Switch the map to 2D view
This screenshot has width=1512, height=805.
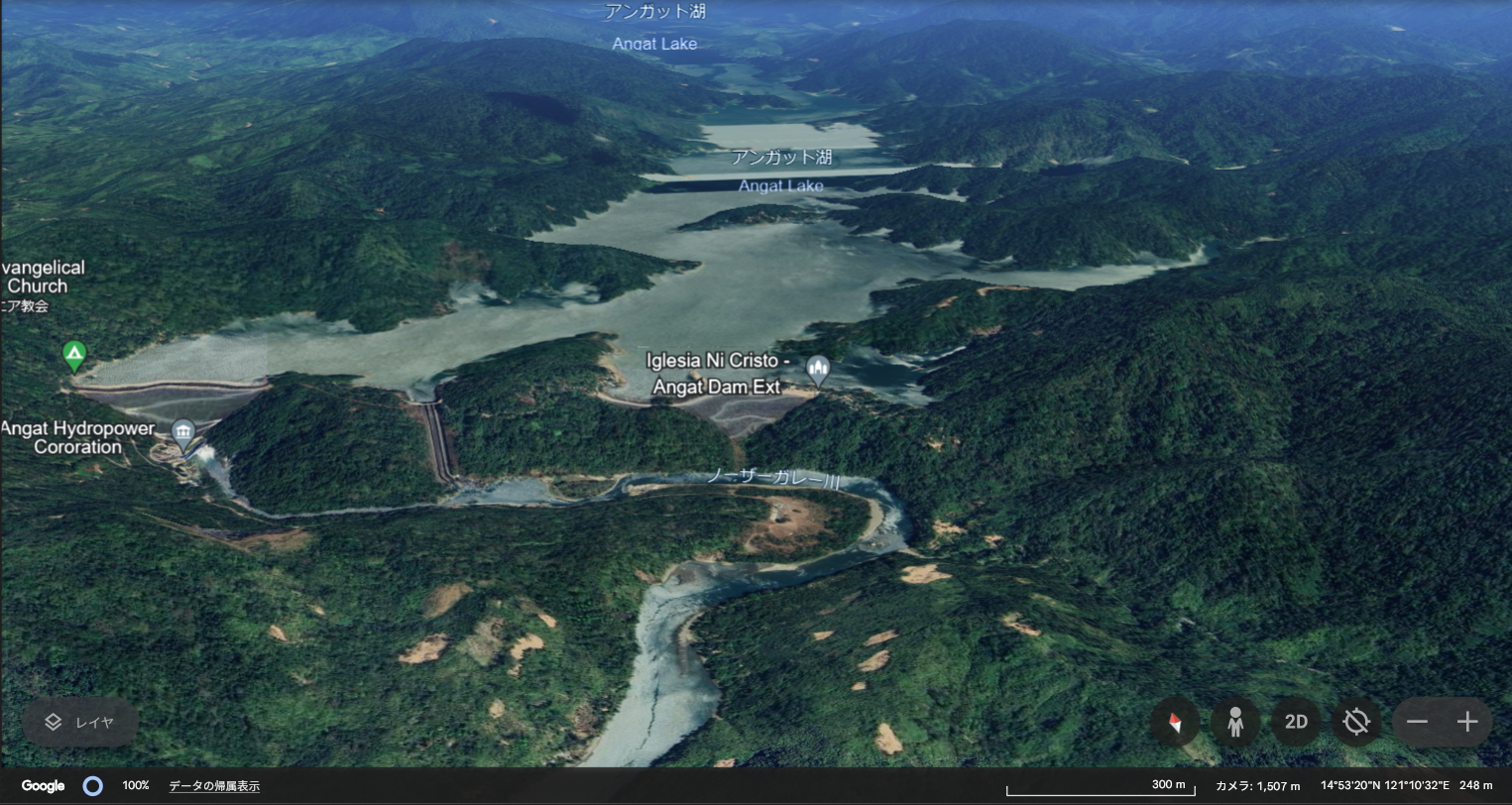pos(1296,722)
